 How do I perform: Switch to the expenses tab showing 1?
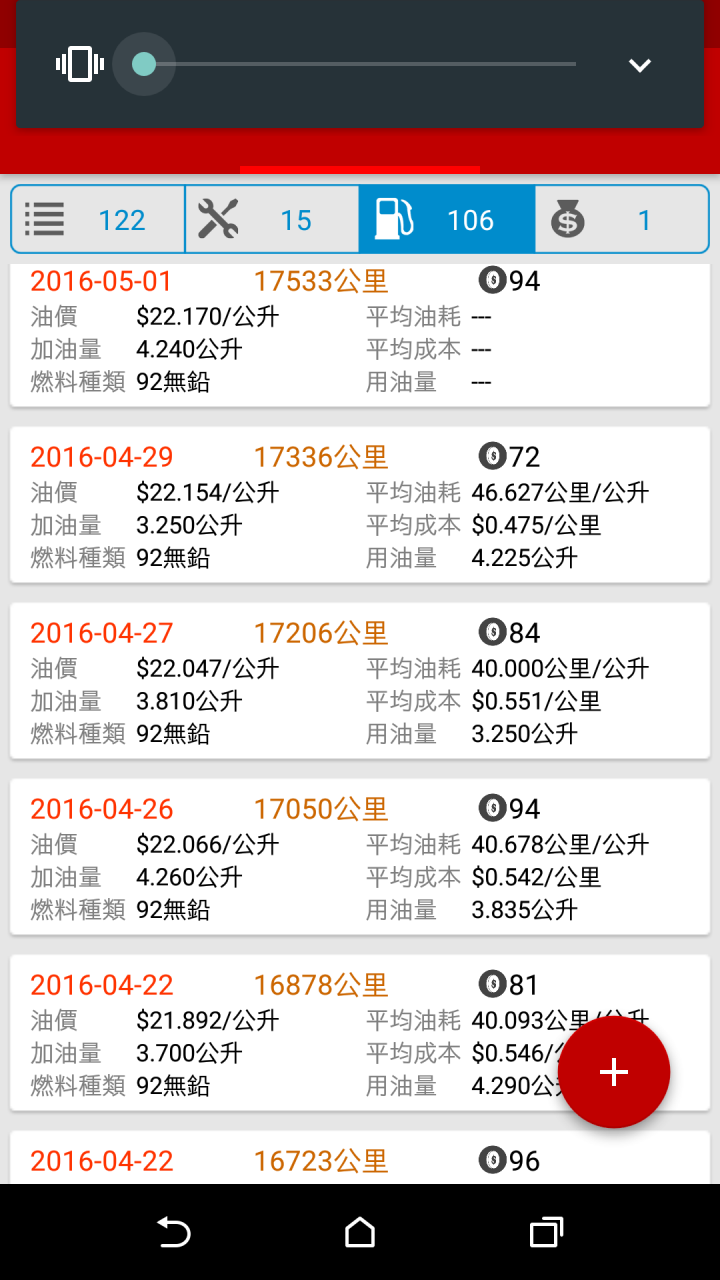pyautogui.click(x=621, y=219)
